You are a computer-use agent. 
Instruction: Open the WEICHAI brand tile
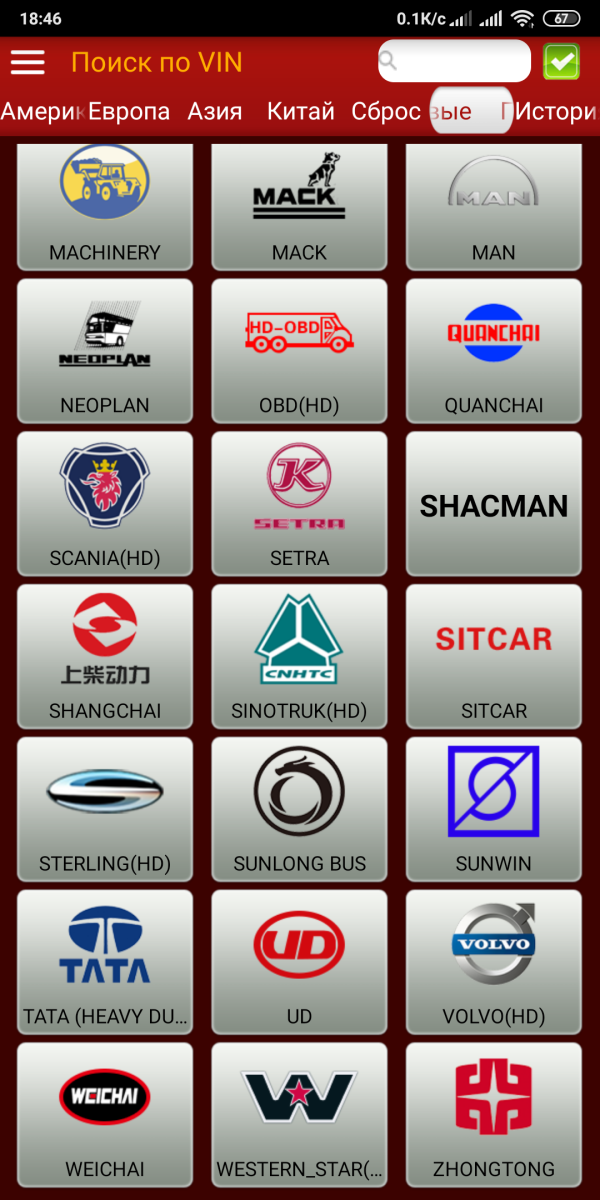105,1115
